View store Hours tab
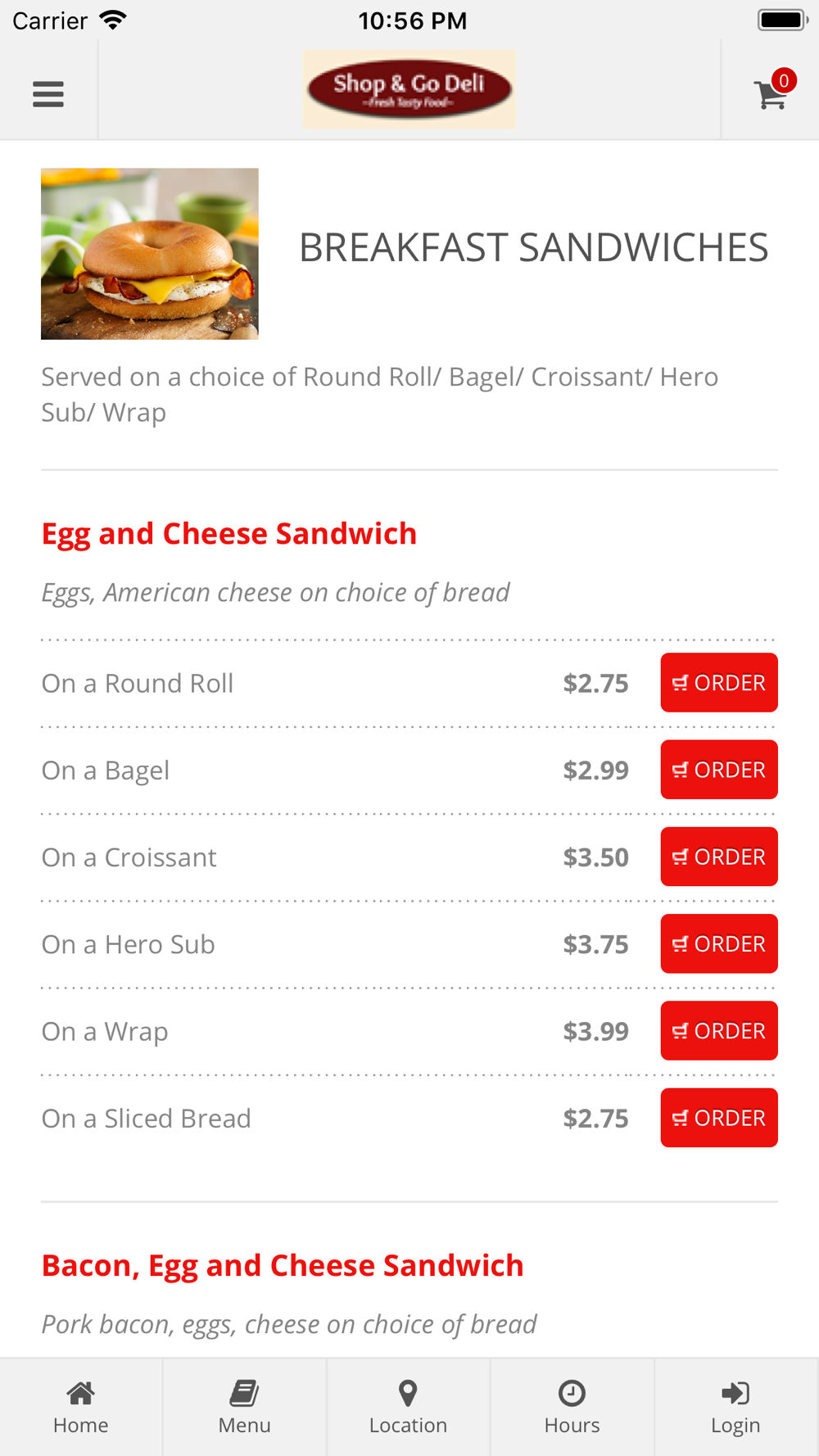Image resolution: width=819 pixels, height=1456 pixels. (572, 1408)
